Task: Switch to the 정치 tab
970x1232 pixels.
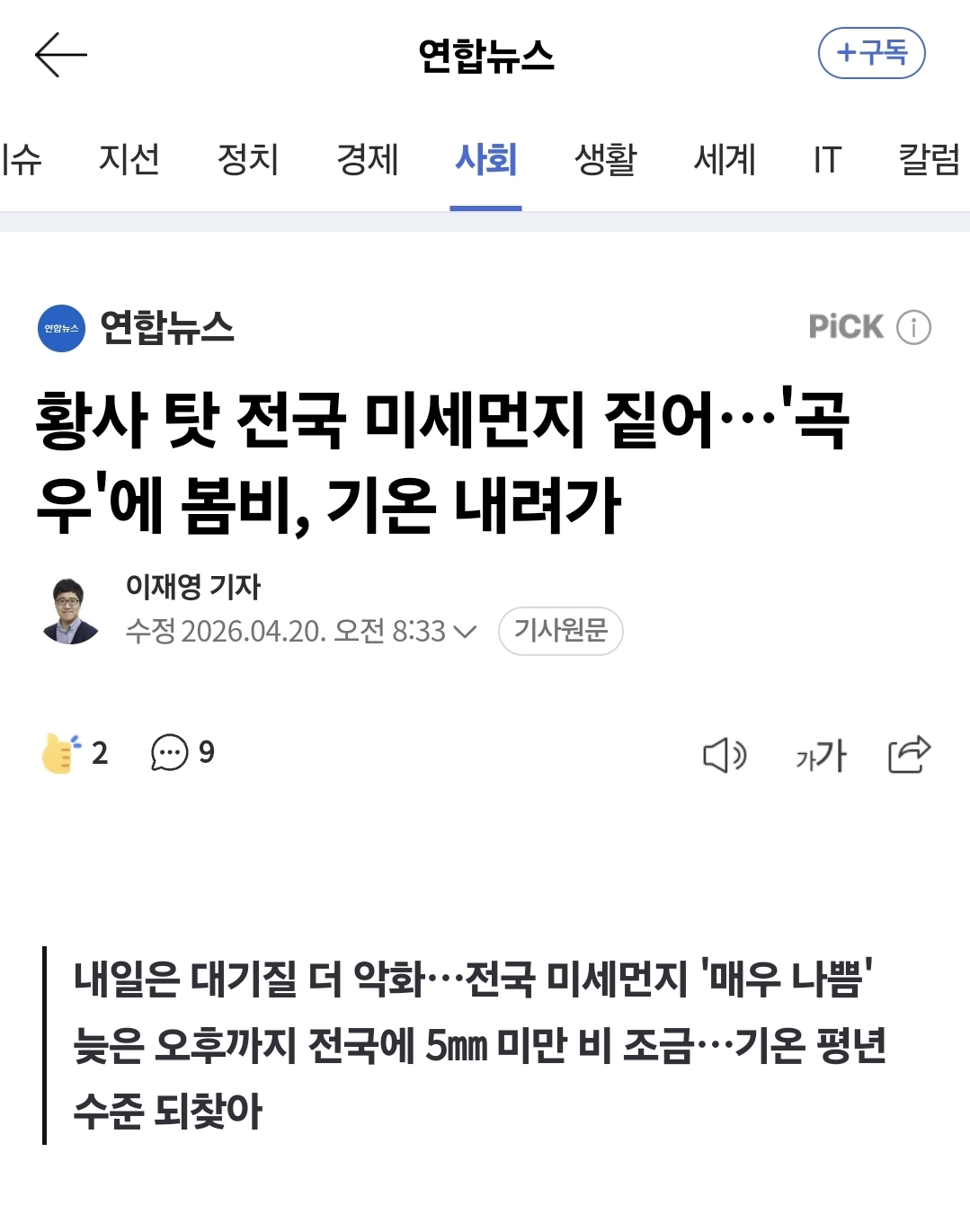Action: pyautogui.click(x=248, y=160)
